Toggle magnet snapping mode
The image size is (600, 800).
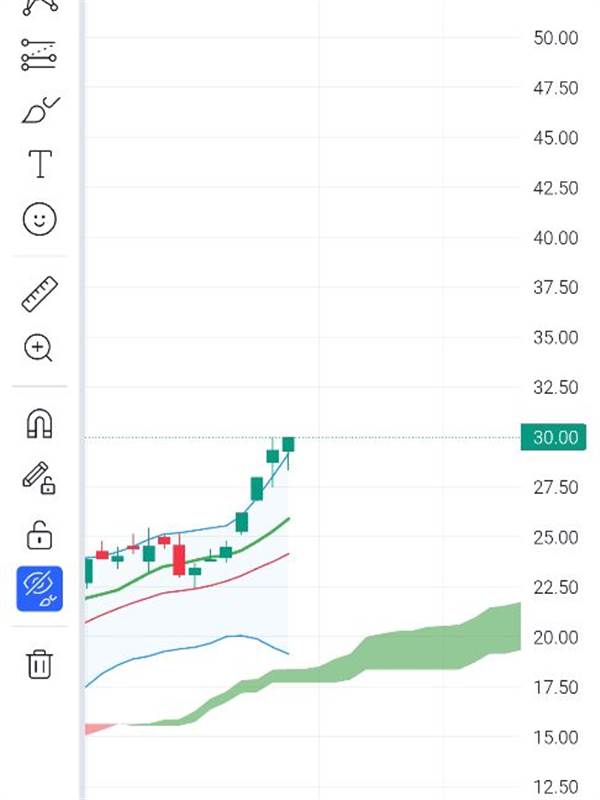[x=40, y=424]
